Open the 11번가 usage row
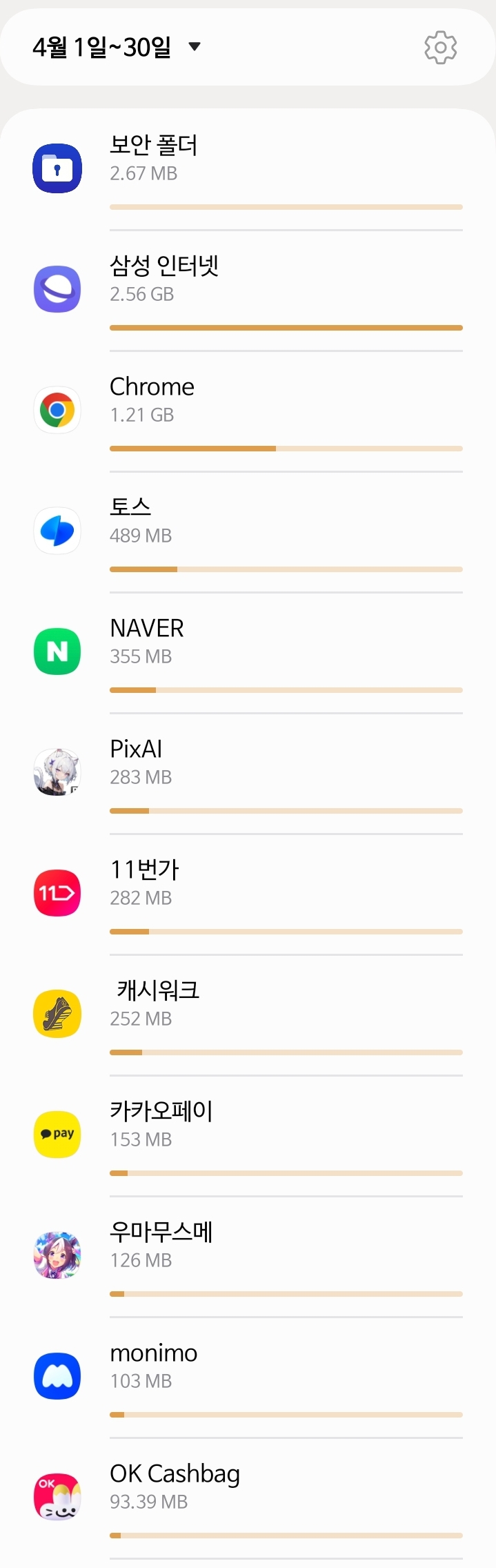This screenshot has height=1568, width=496. (248, 894)
